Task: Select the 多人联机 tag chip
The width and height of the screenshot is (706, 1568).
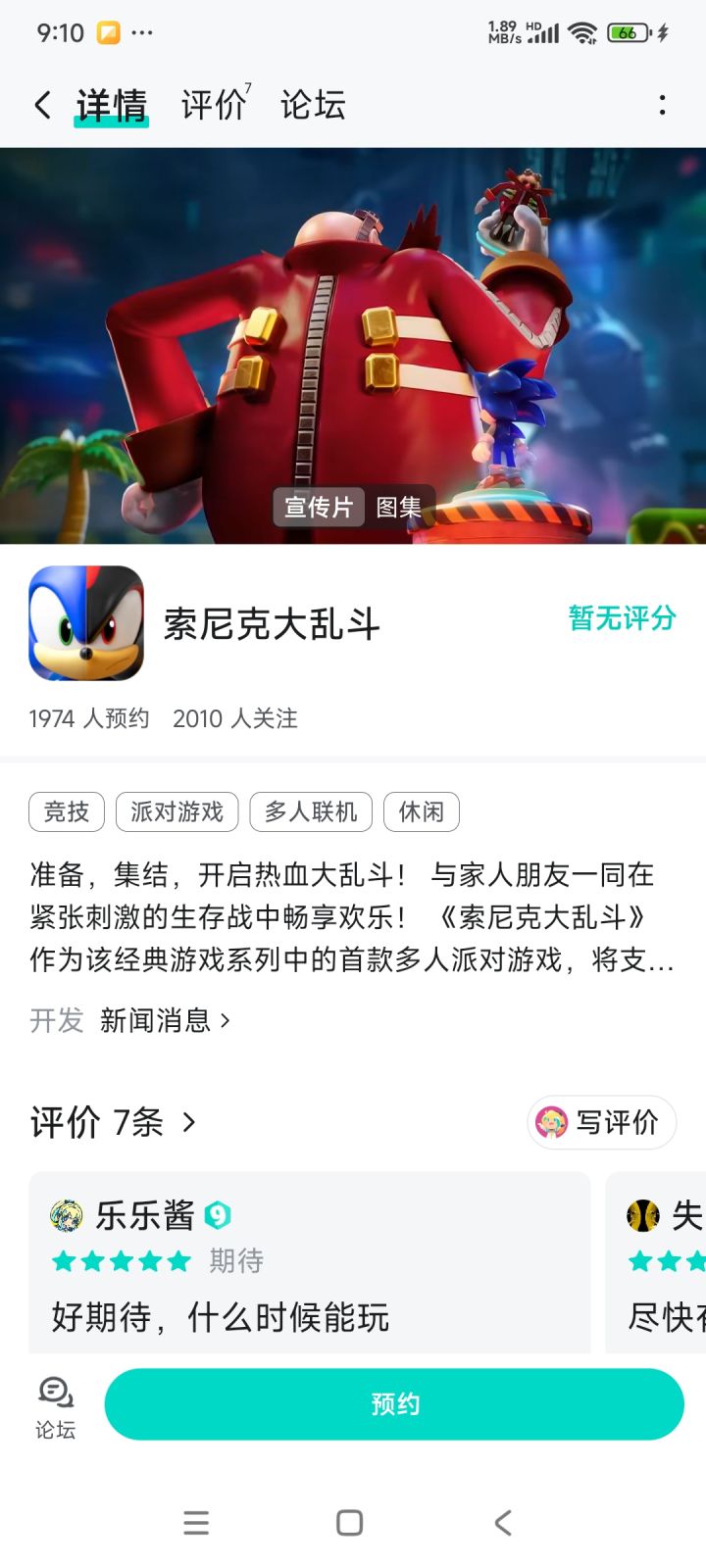Action: (311, 811)
